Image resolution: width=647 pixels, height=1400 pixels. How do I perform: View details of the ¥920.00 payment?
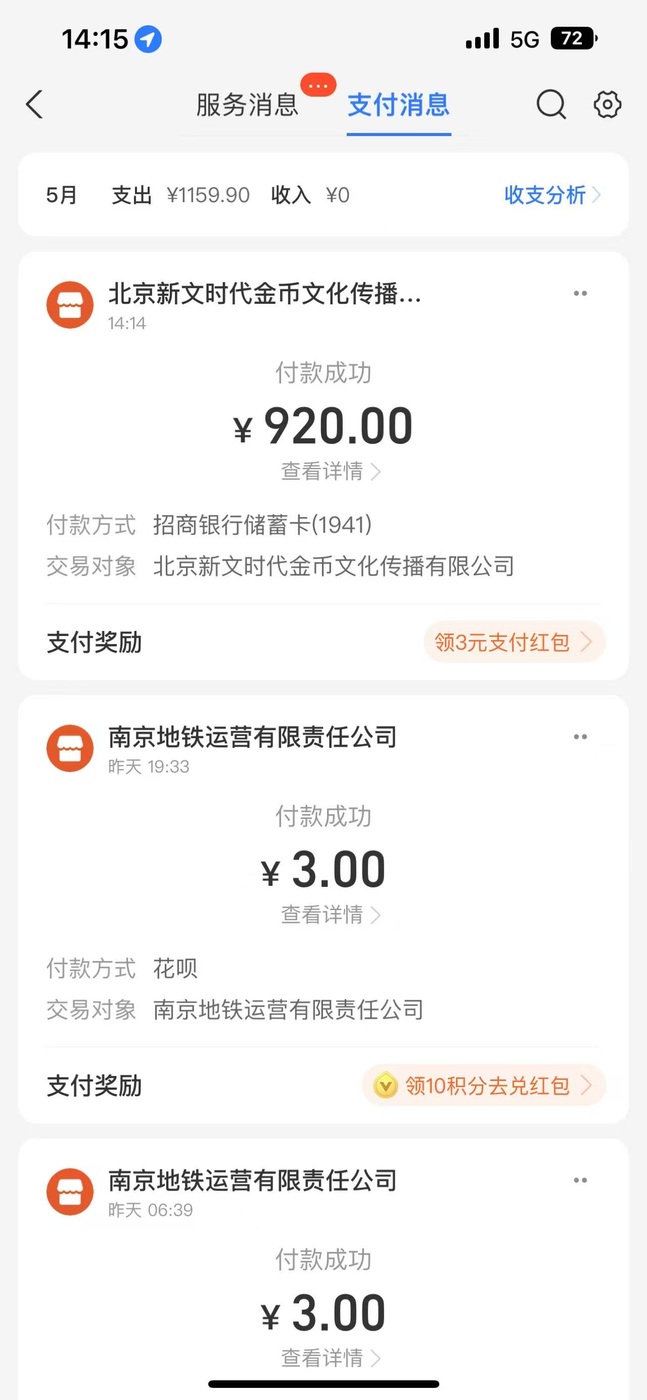click(331, 471)
